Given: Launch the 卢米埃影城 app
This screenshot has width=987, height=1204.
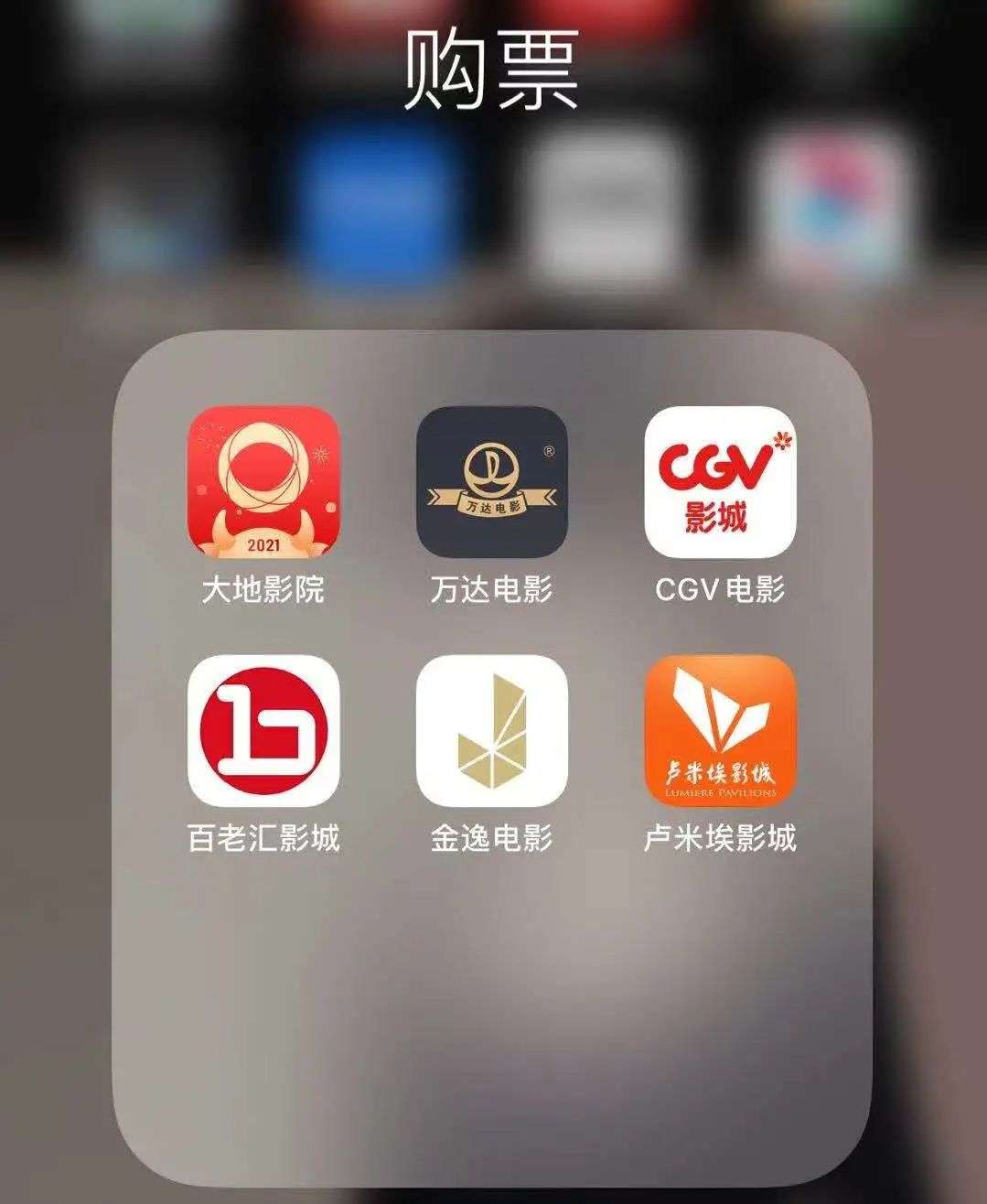Looking at the screenshot, I should (x=721, y=731).
